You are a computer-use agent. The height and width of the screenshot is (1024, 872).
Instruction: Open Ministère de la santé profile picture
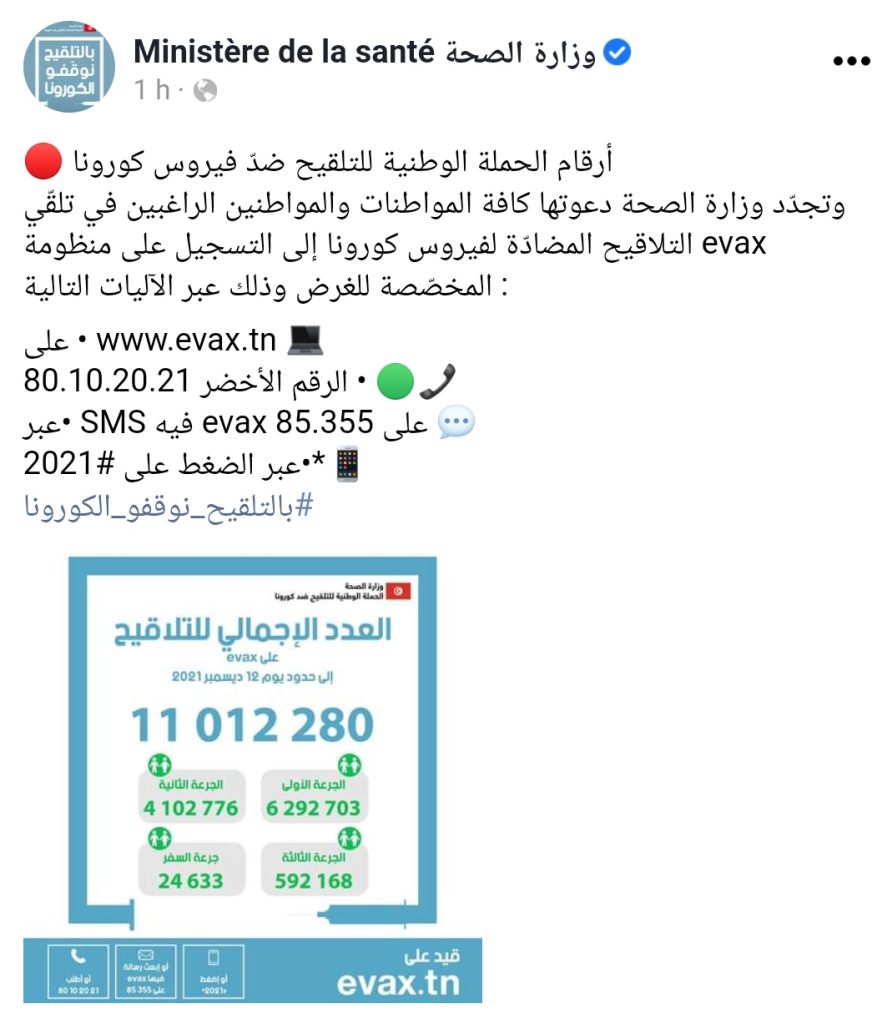69,66
